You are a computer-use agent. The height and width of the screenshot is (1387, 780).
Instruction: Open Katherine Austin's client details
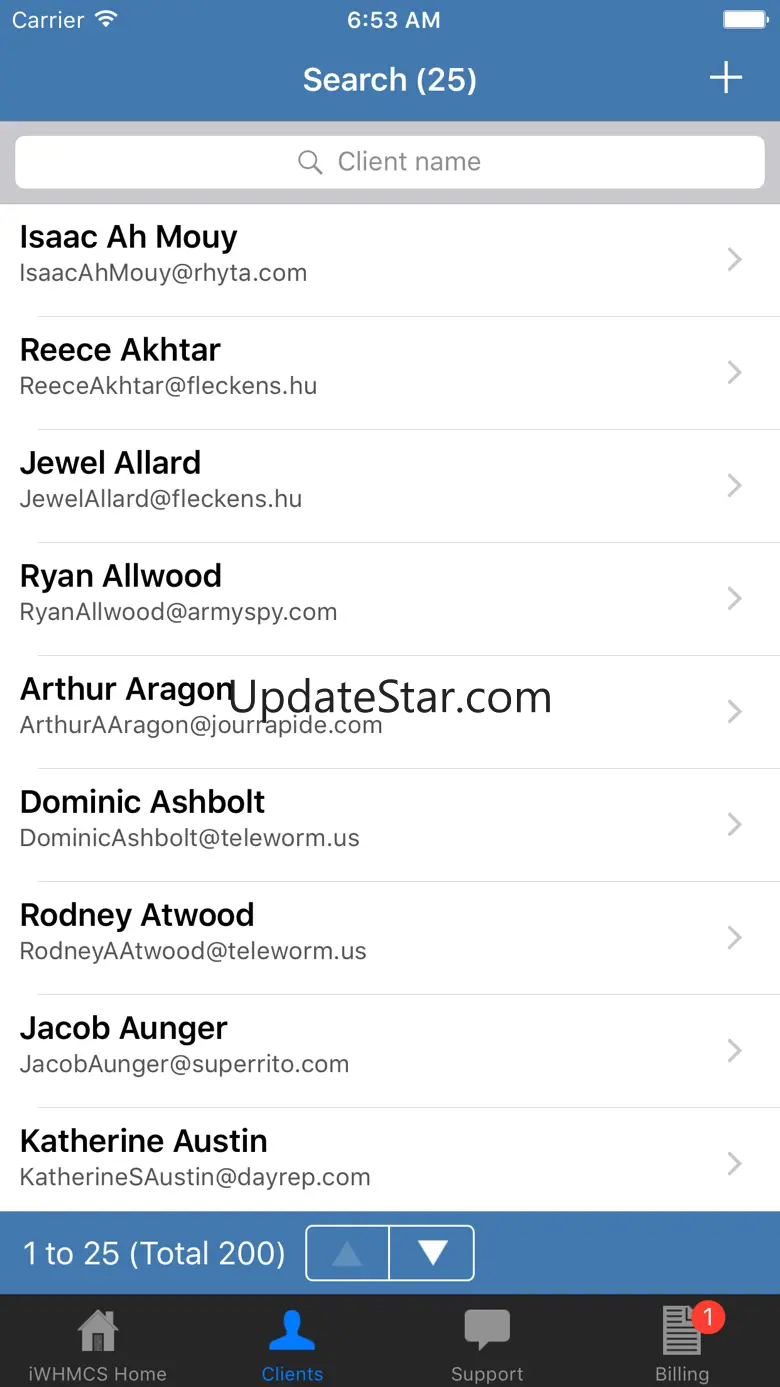pyautogui.click(x=390, y=1160)
